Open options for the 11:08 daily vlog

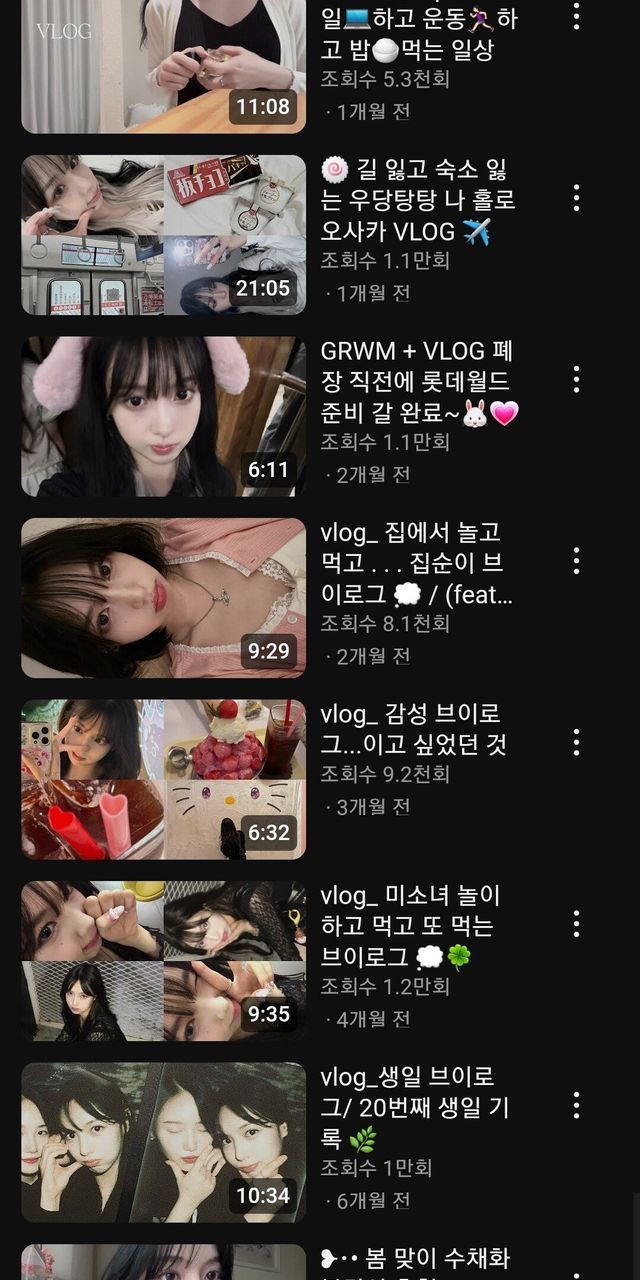click(x=576, y=16)
